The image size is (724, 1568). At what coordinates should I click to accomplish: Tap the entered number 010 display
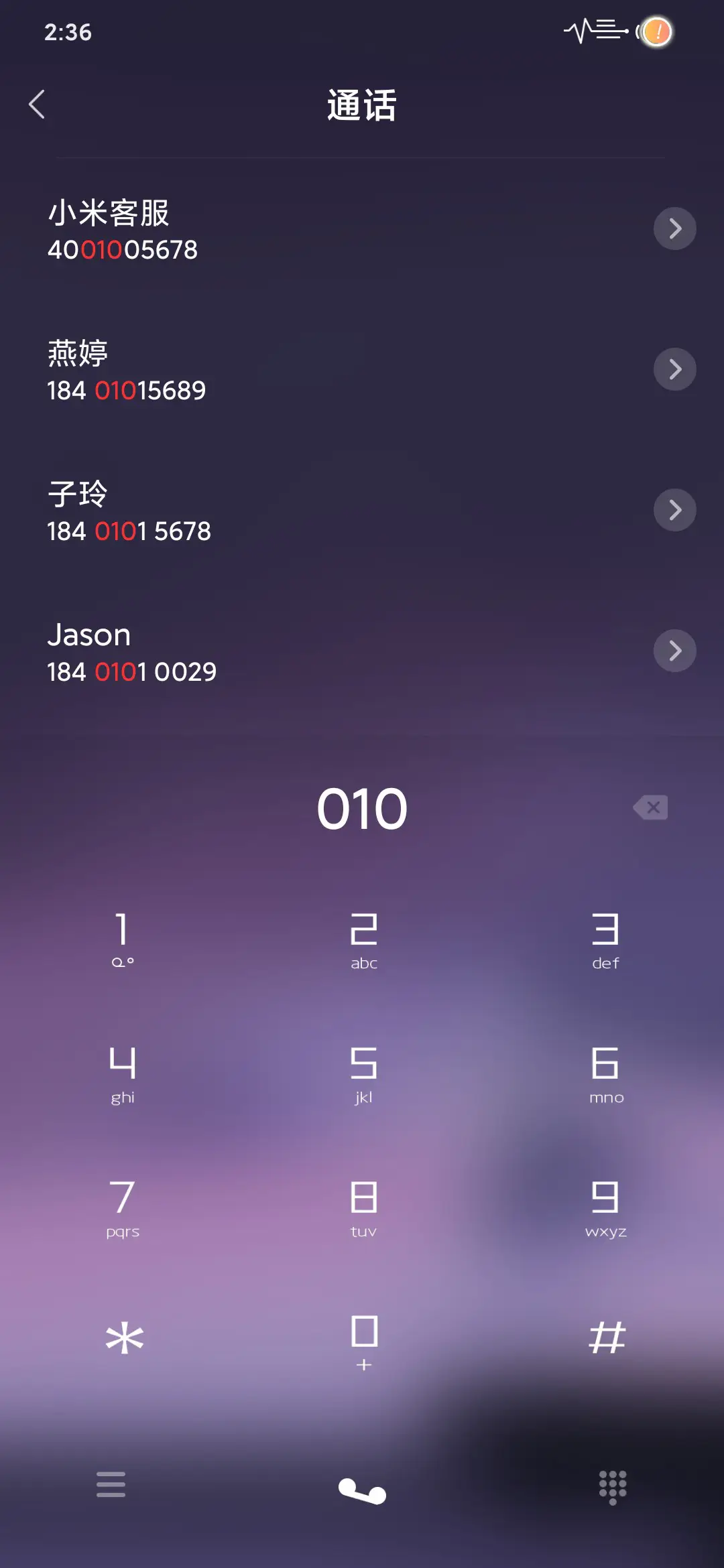click(x=362, y=807)
